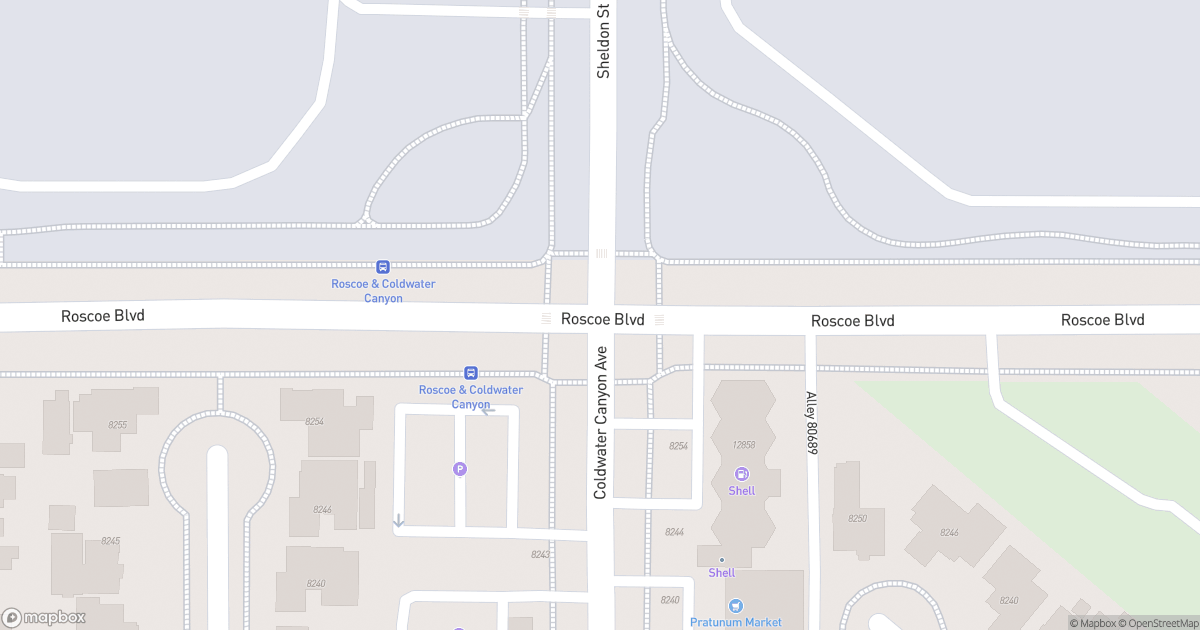Screen dimensions: 1200x630
Task: Open the Mapbox attribution link
Action: [1096, 623]
